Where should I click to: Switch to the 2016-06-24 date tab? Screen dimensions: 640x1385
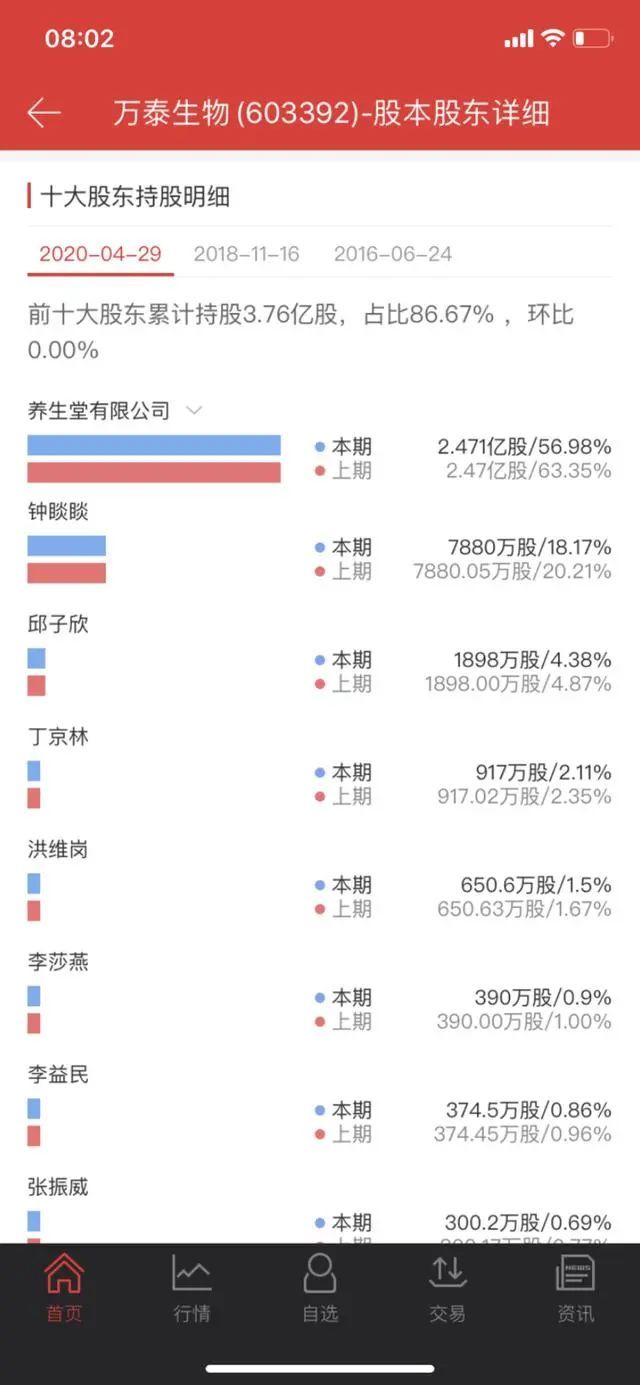click(393, 254)
